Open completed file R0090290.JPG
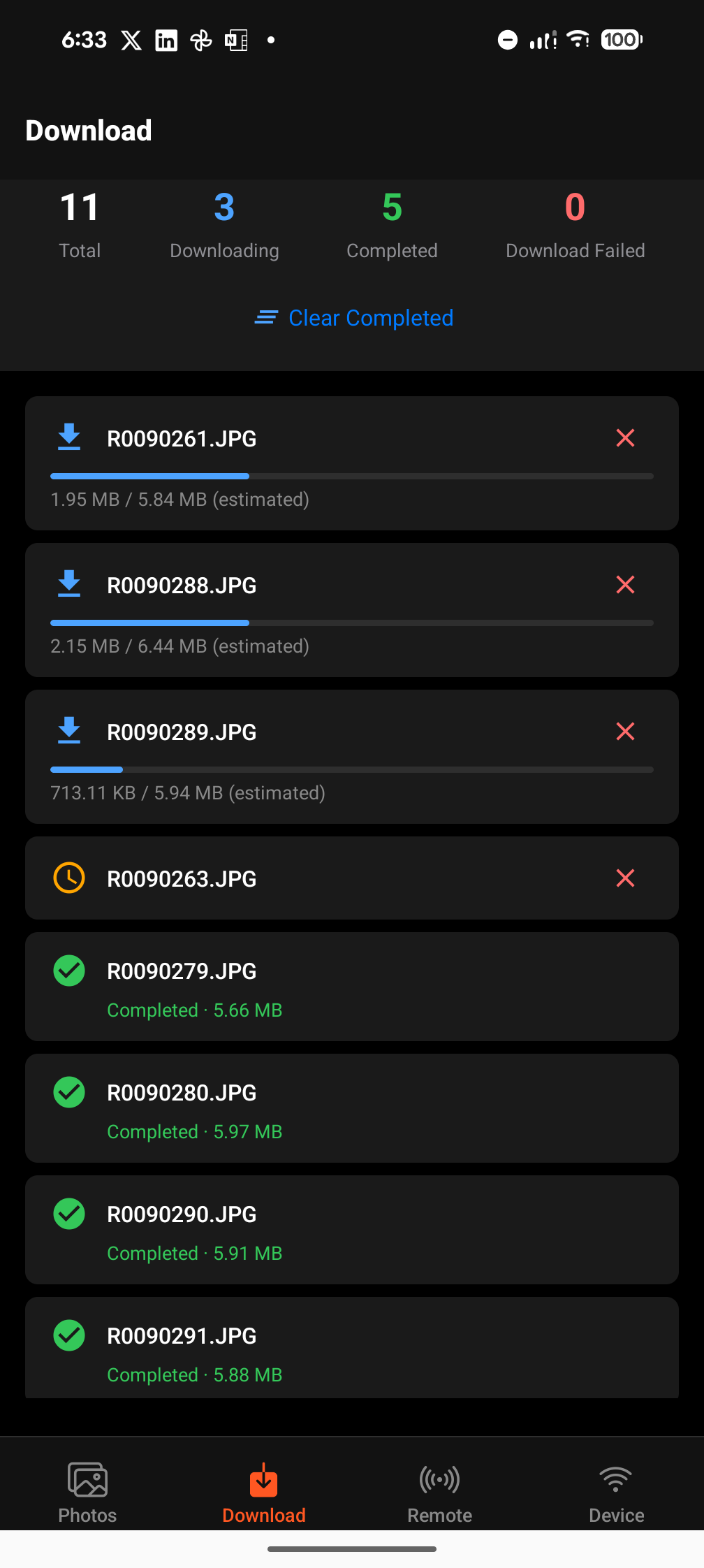 [x=351, y=1230]
